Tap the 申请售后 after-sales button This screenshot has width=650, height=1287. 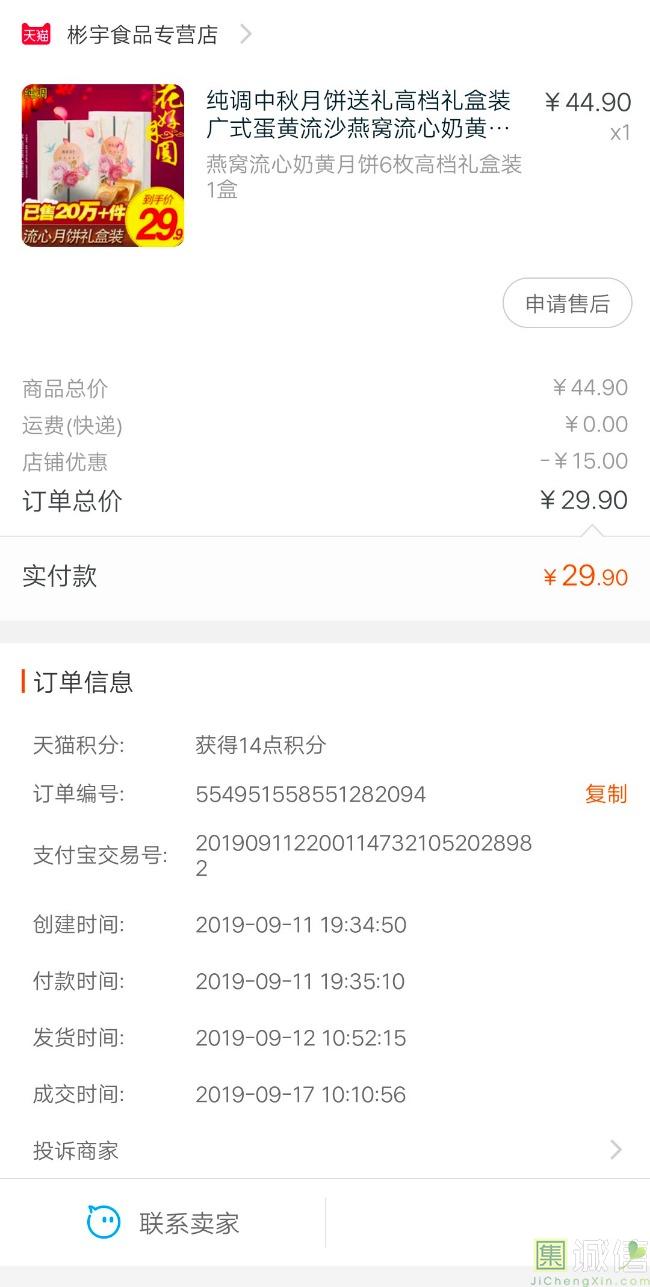(567, 304)
